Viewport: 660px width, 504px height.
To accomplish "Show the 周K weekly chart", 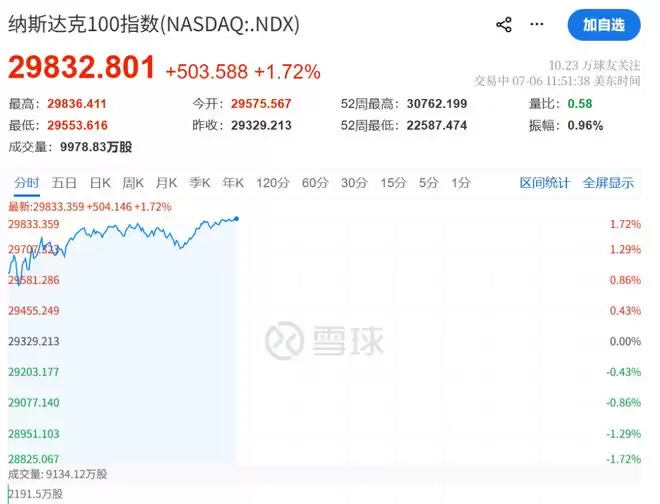I will pyautogui.click(x=133, y=183).
